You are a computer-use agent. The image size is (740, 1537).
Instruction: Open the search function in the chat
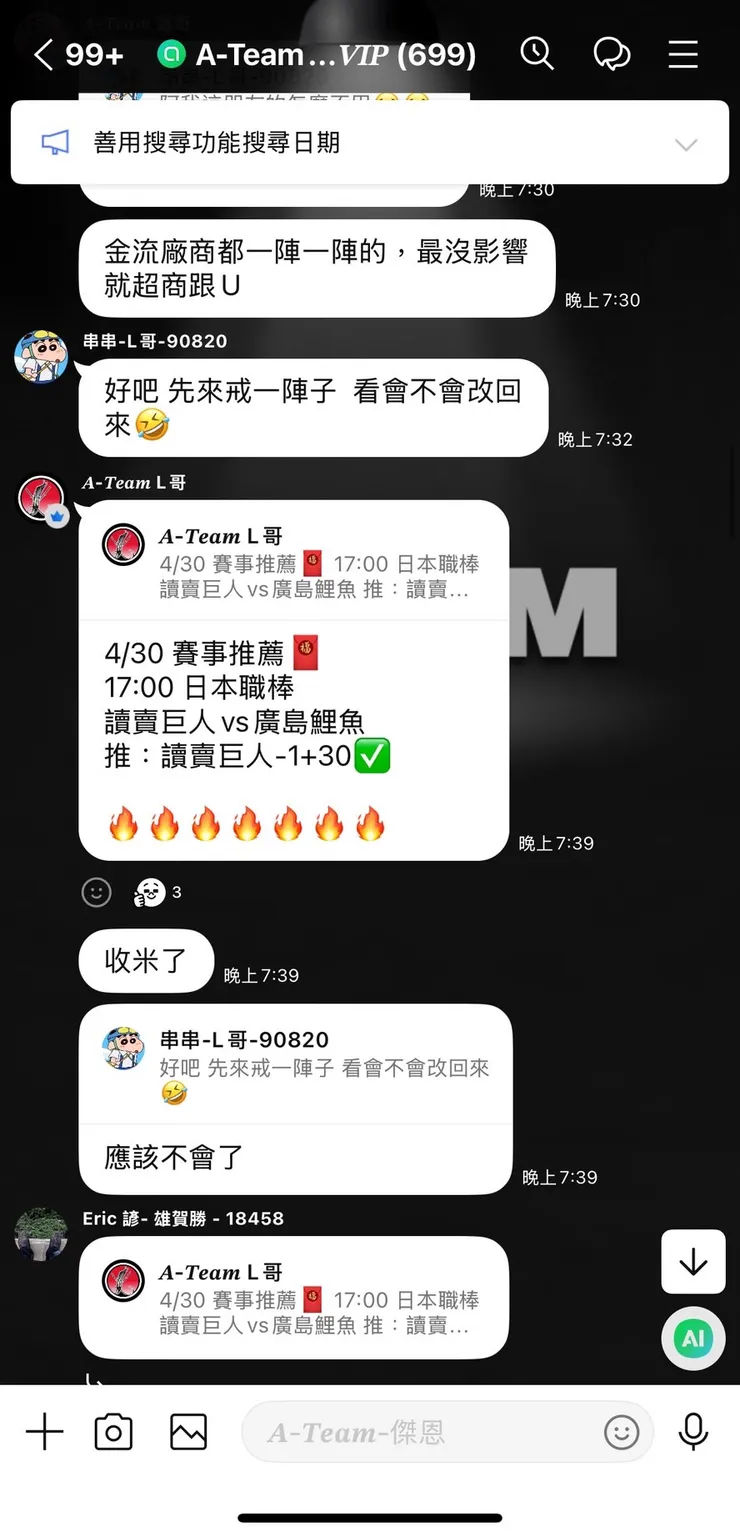[537, 55]
